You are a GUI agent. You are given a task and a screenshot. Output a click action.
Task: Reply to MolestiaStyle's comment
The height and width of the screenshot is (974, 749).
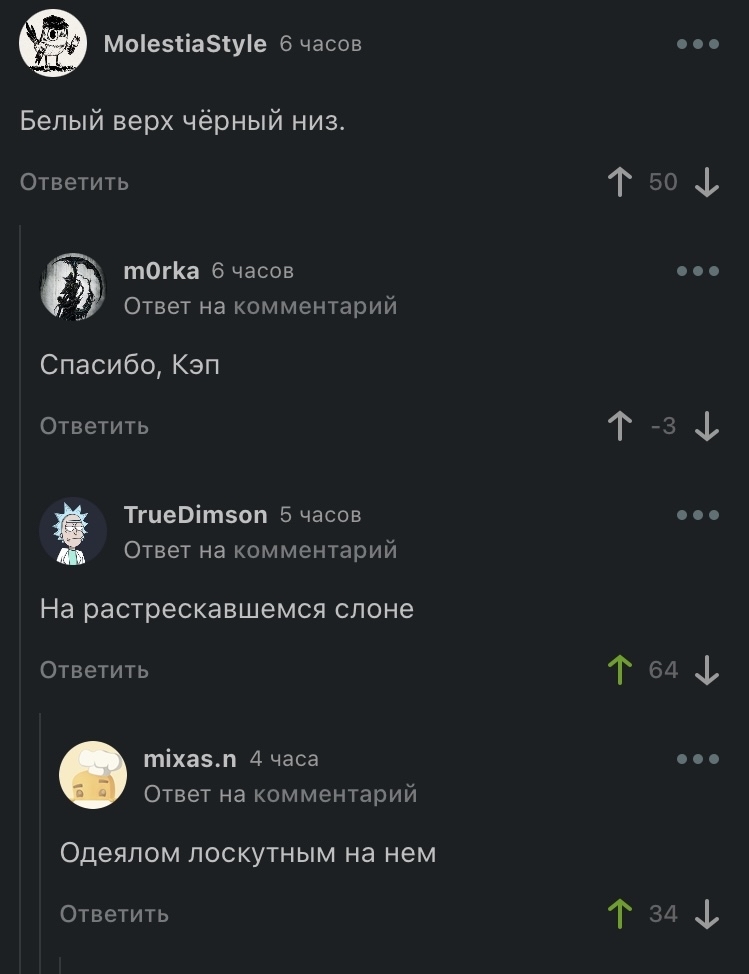tap(74, 182)
